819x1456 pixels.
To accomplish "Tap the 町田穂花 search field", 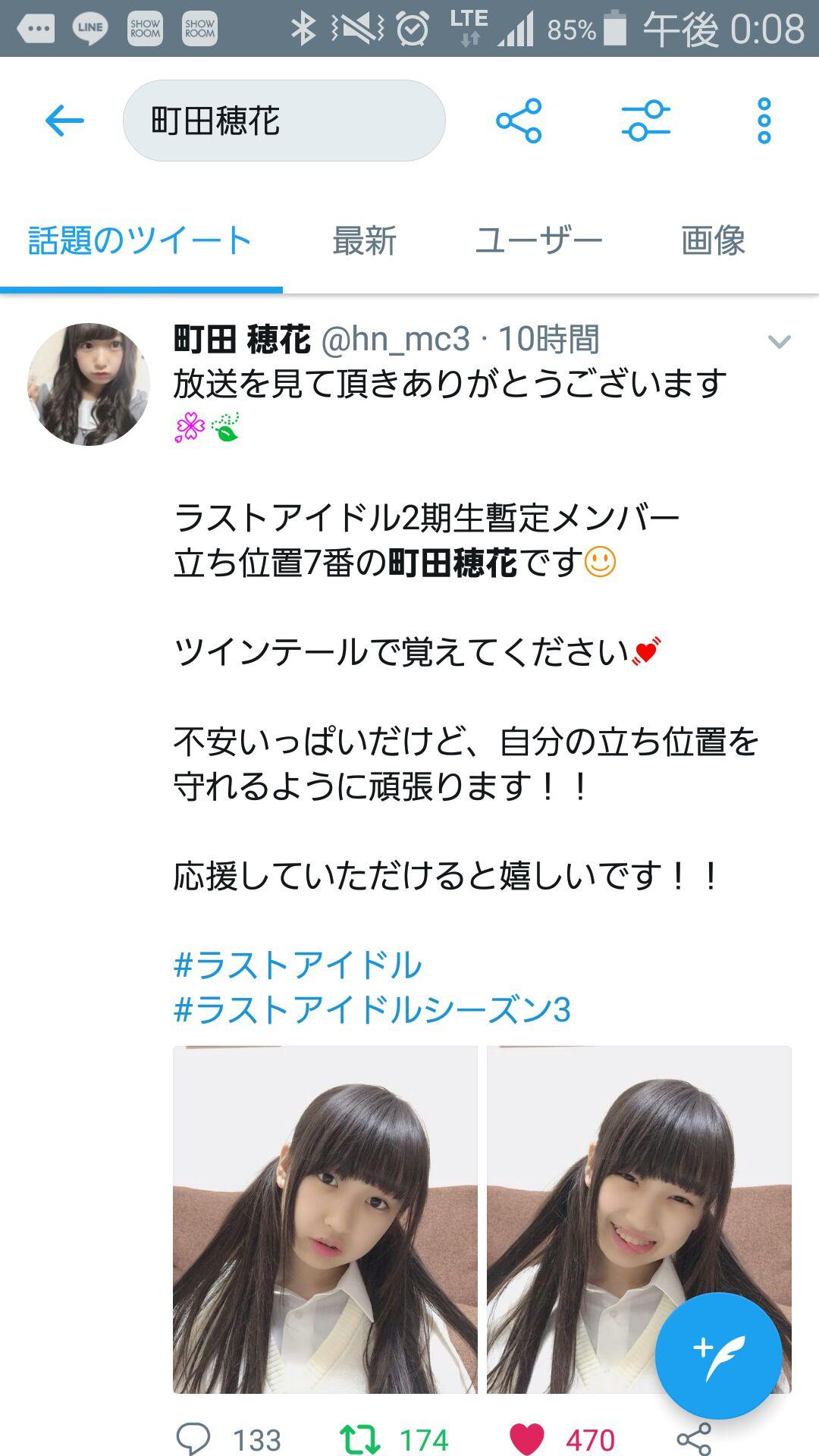I will coord(284,121).
